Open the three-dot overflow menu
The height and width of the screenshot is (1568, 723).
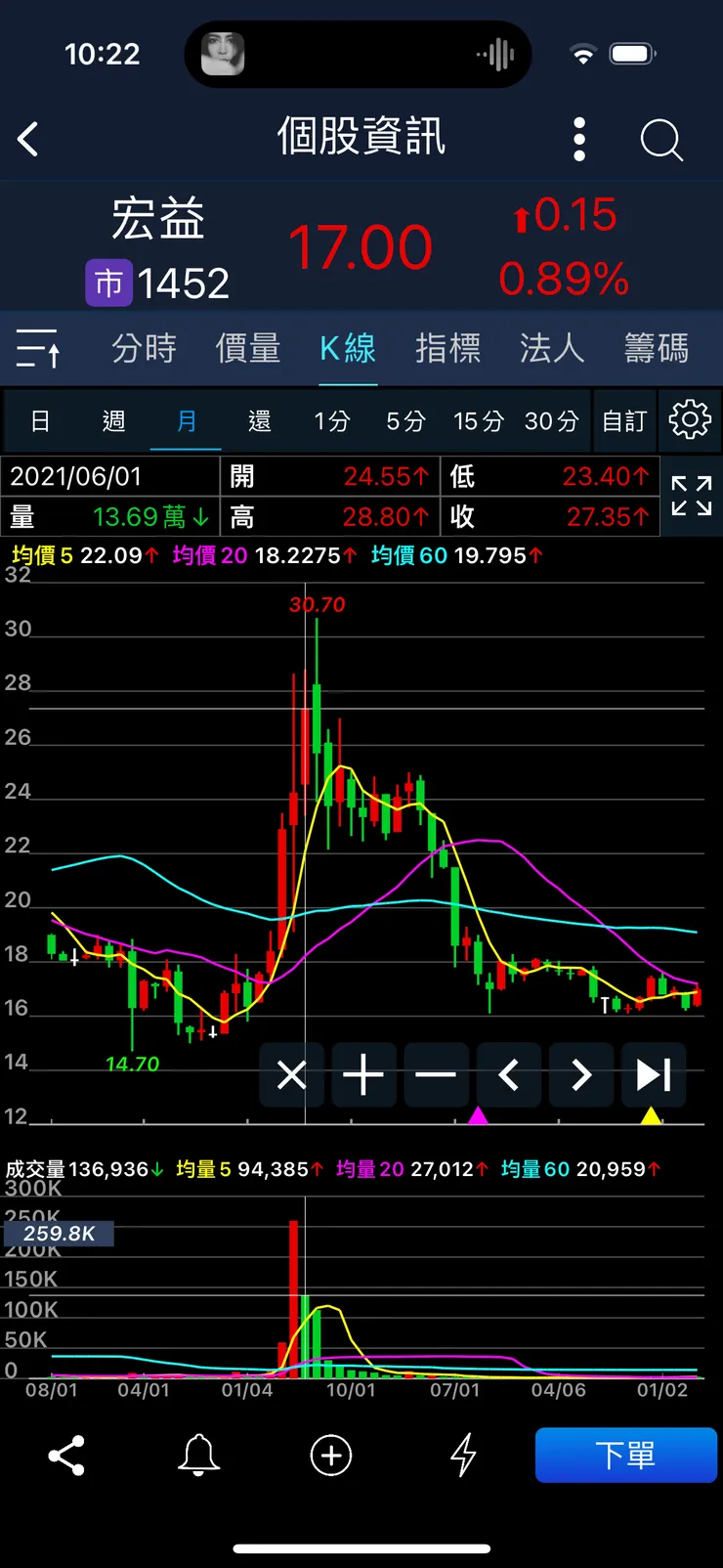click(579, 139)
